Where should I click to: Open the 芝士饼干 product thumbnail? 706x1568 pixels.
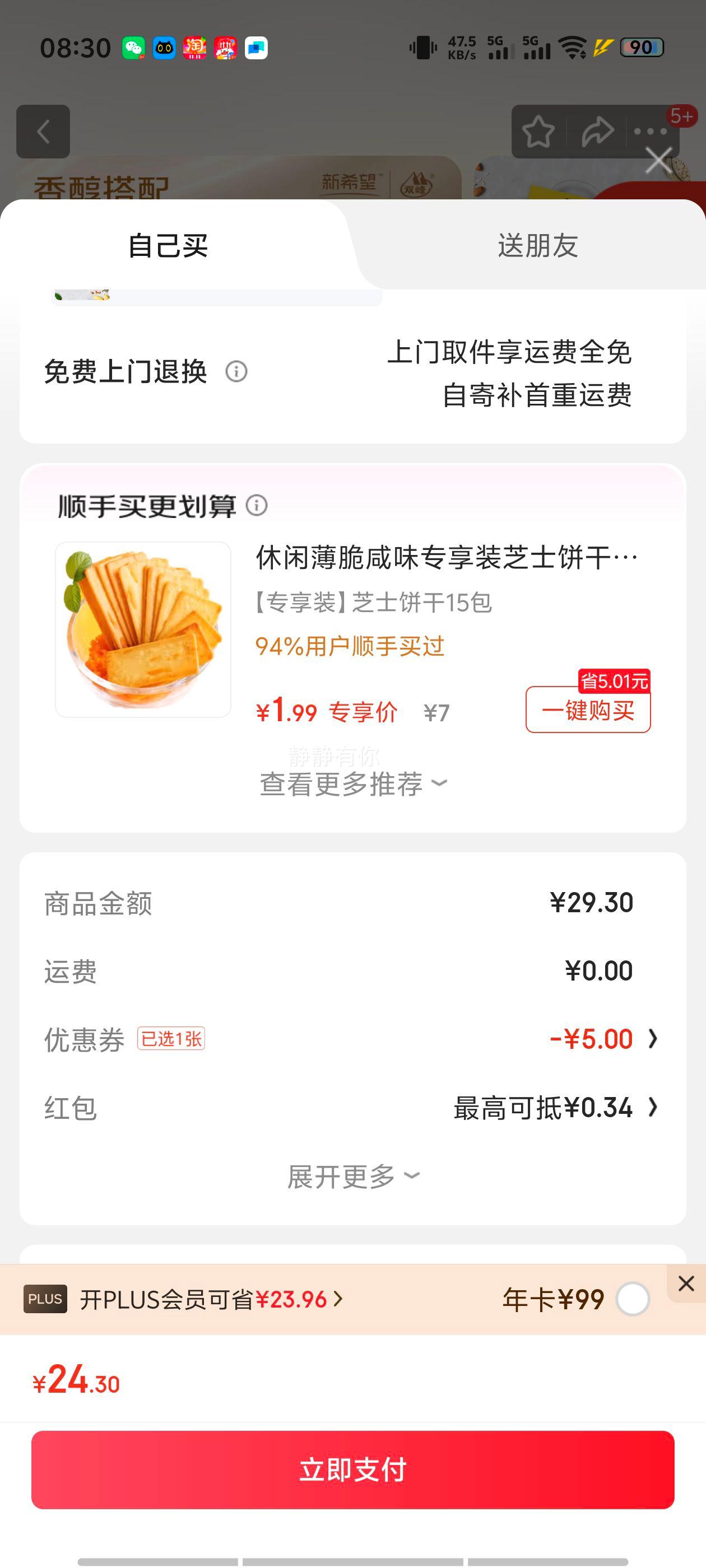pyautogui.click(x=143, y=629)
